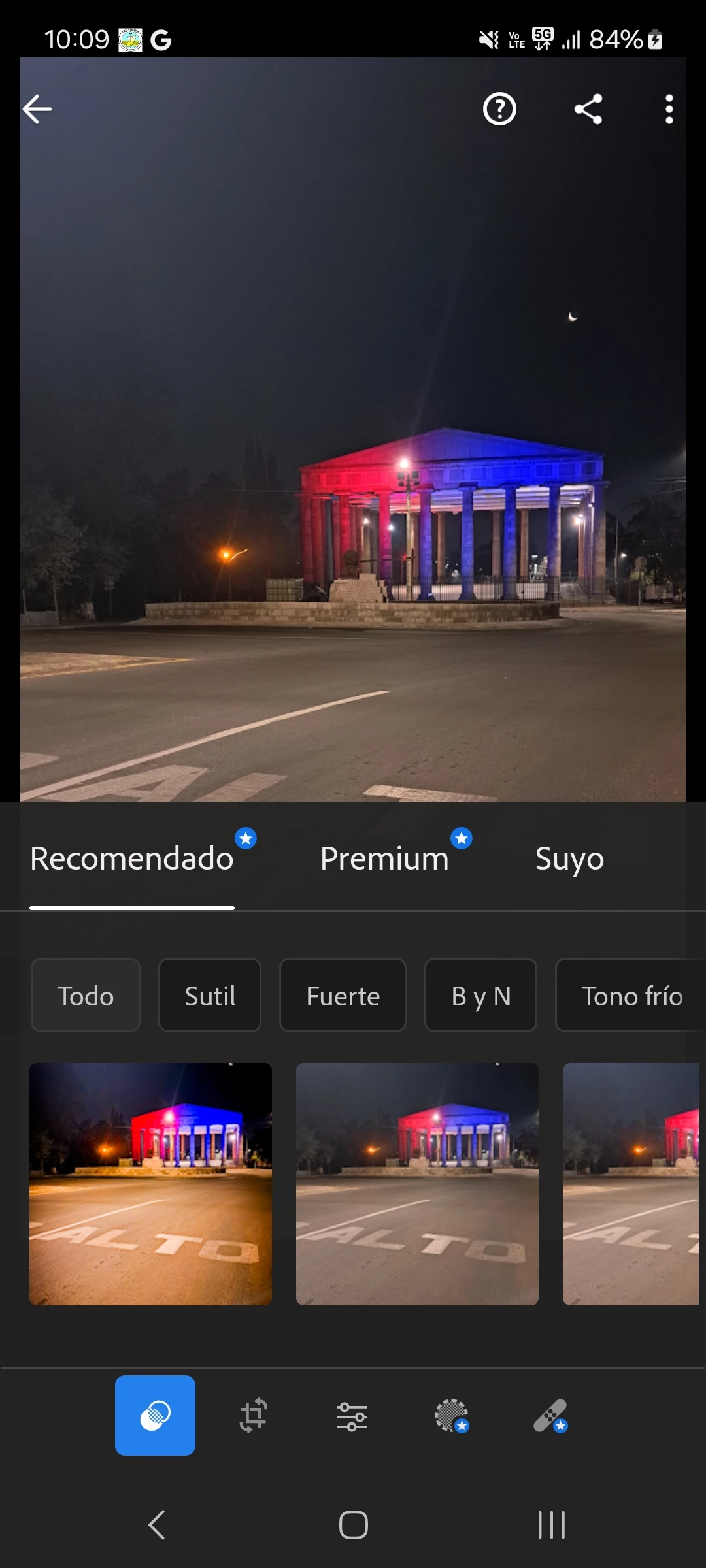Go back using the top-left arrow
706x1568 pixels.
[x=37, y=109]
